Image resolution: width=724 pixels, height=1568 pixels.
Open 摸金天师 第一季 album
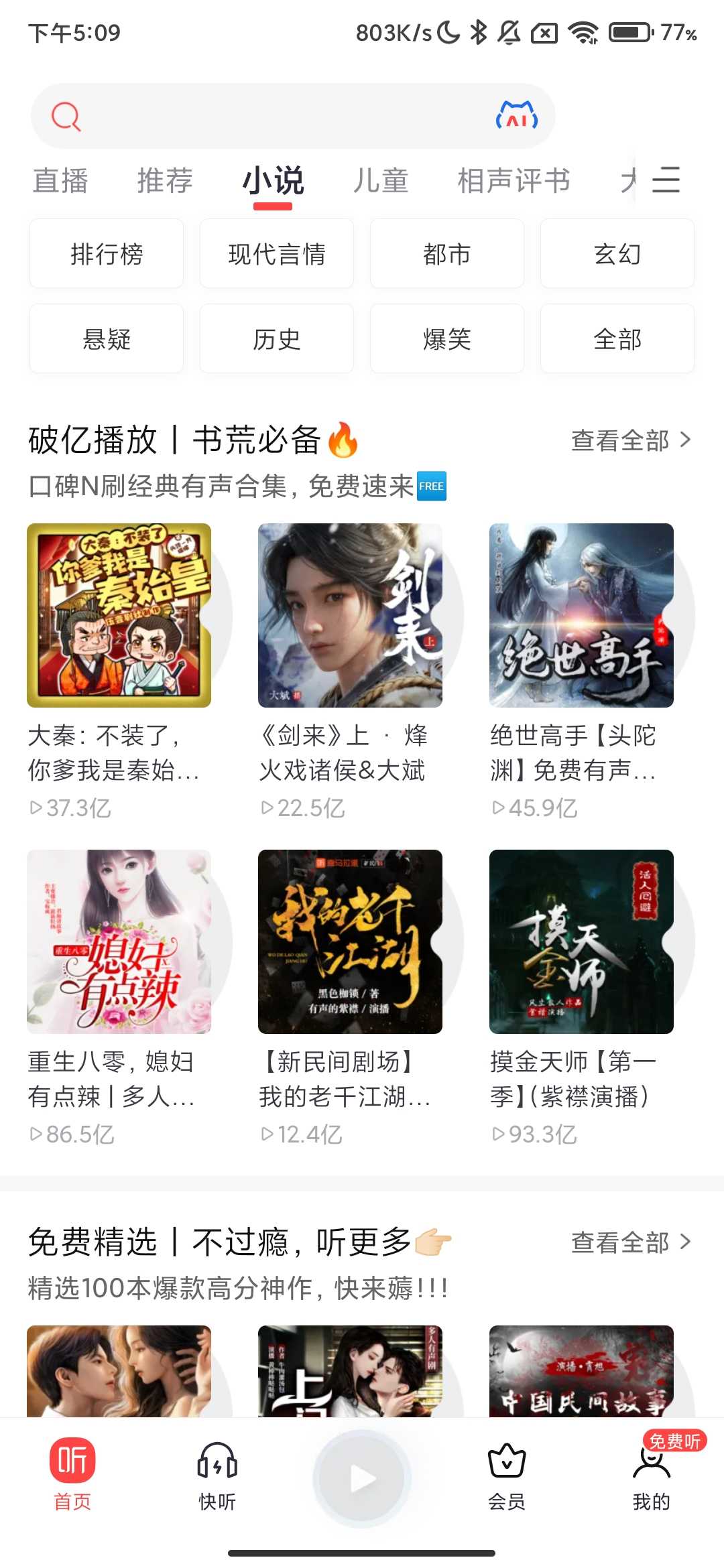pos(581,941)
